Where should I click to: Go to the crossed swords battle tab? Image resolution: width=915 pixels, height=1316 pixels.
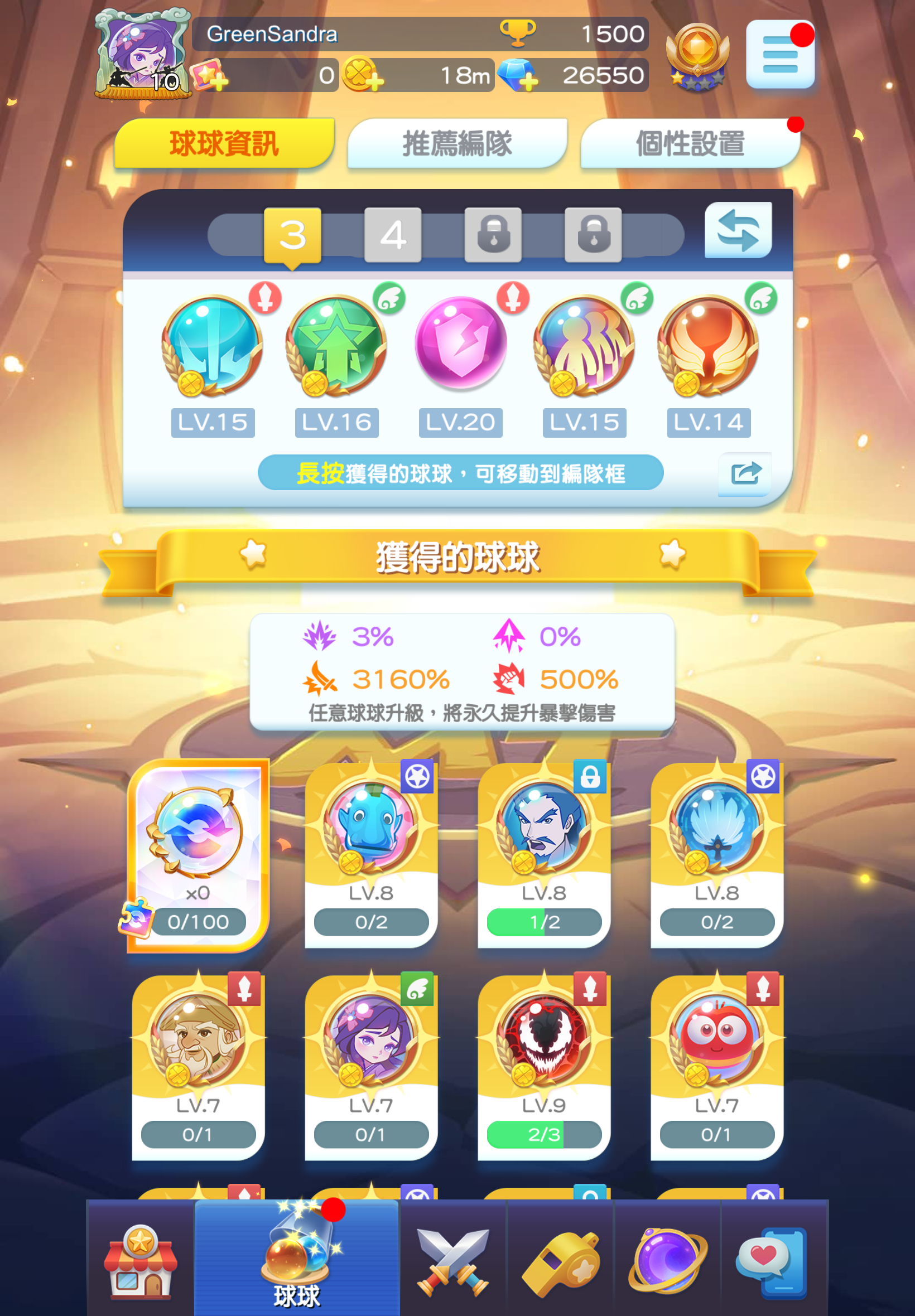453,1261
